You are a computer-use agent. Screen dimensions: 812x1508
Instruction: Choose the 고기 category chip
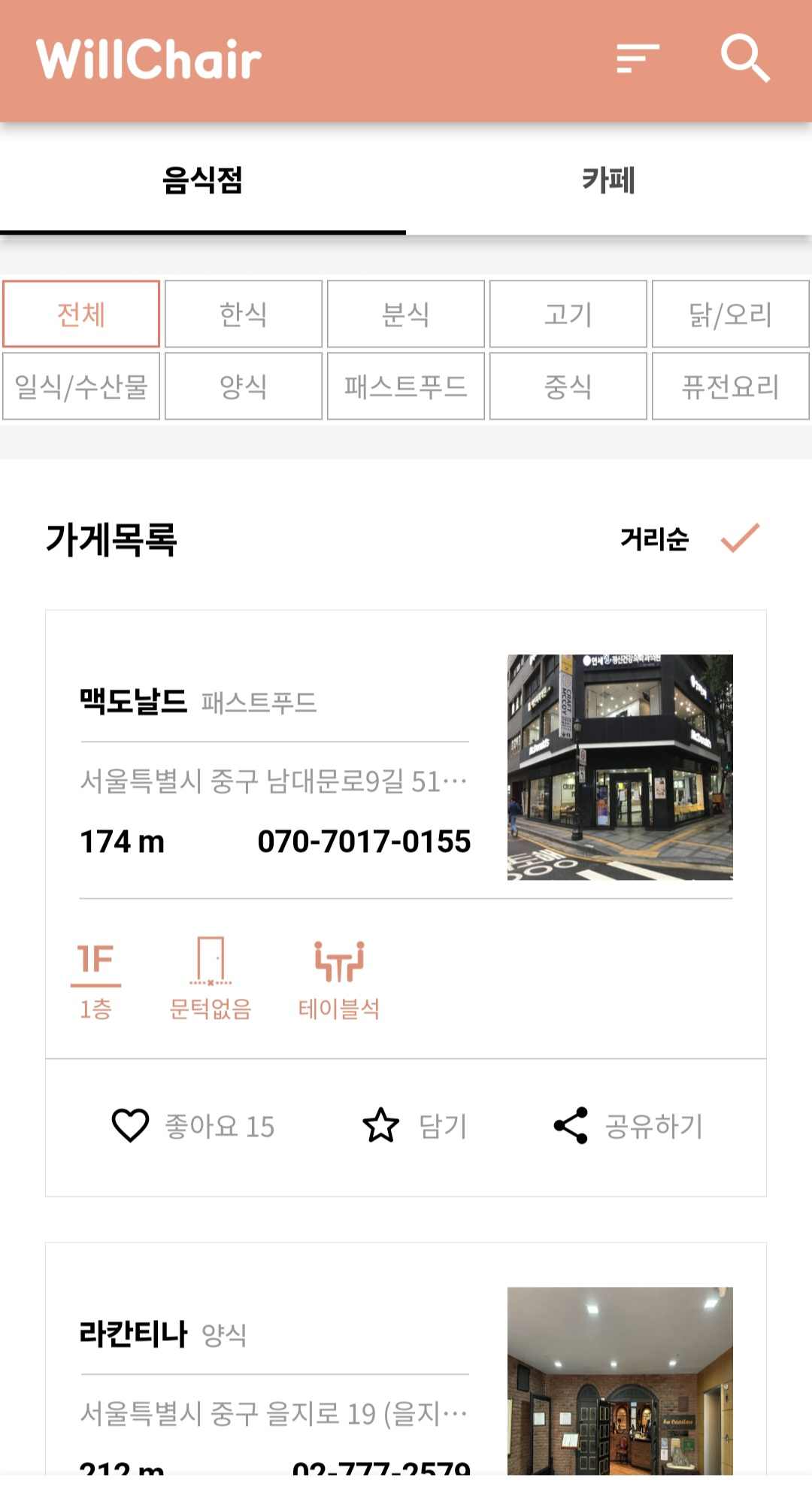tap(568, 314)
